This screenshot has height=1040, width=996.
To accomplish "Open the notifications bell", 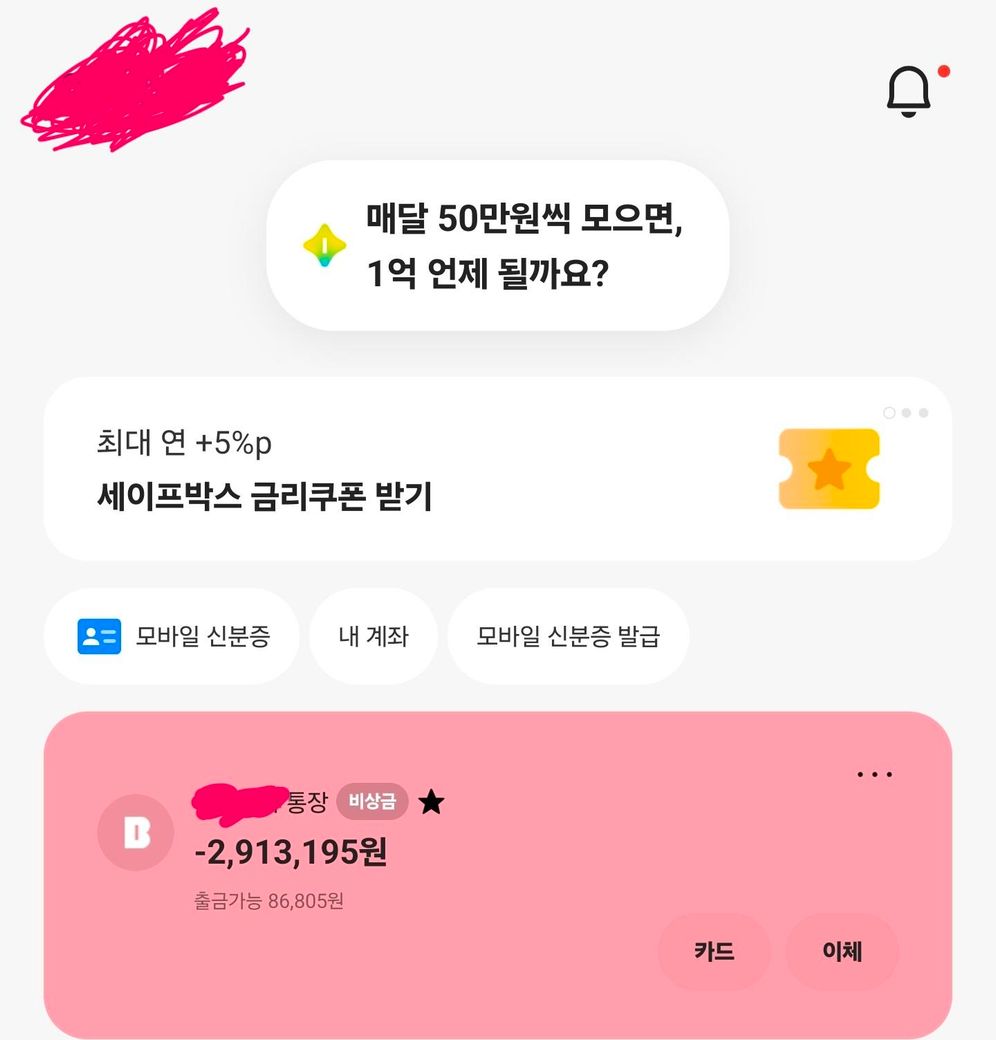I will tap(909, 92).
